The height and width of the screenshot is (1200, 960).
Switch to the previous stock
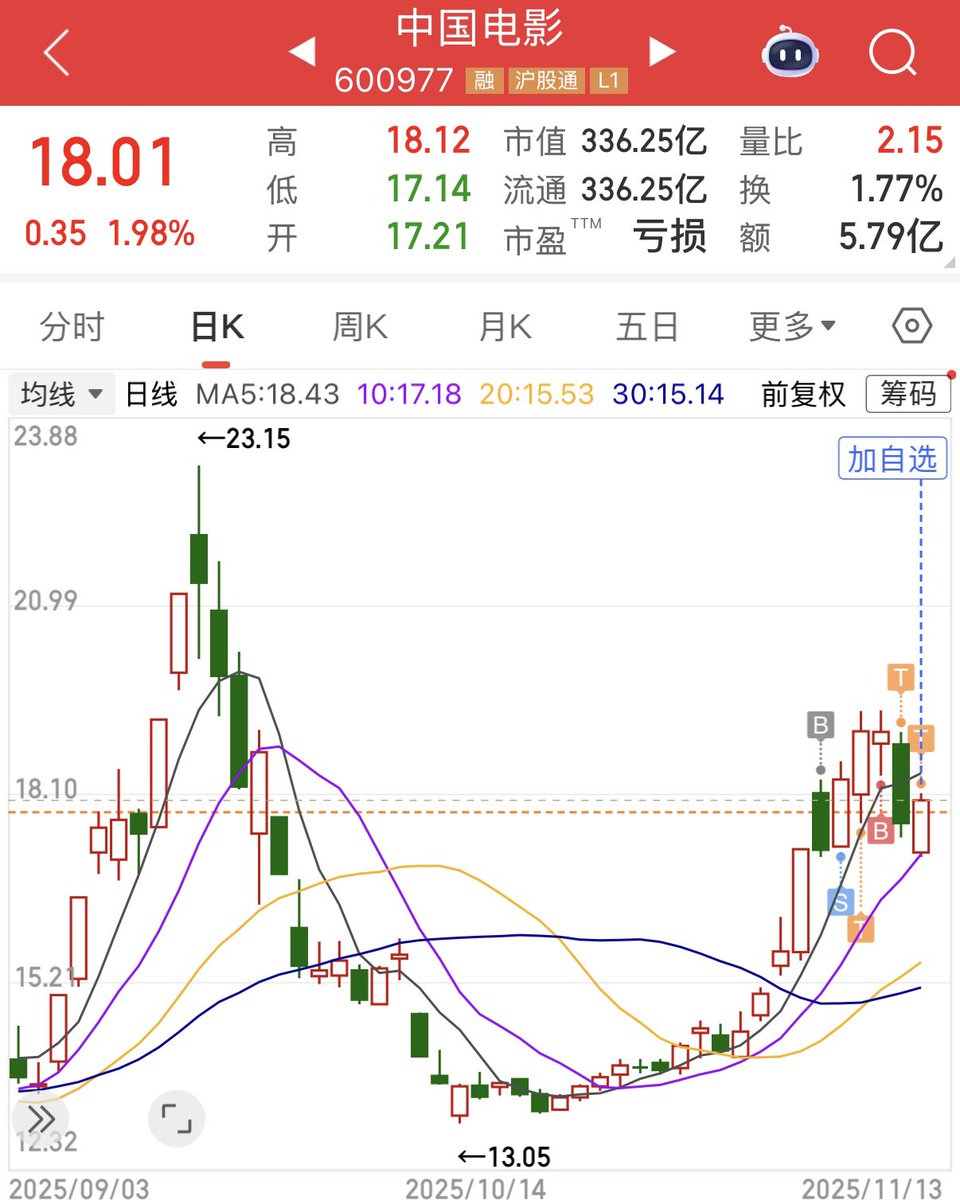(x=302, y=52)
